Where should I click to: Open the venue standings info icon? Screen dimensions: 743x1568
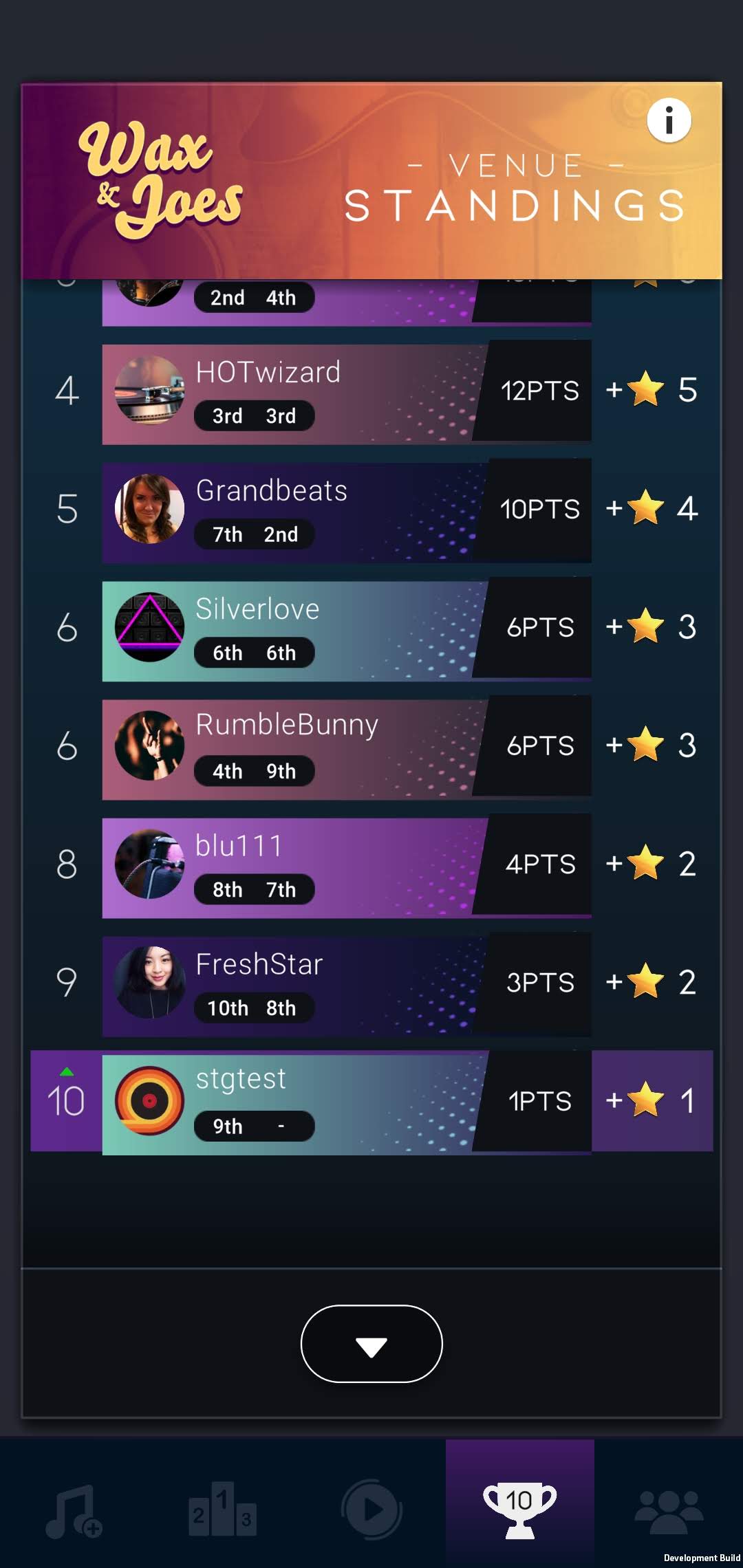click(669, 120)
